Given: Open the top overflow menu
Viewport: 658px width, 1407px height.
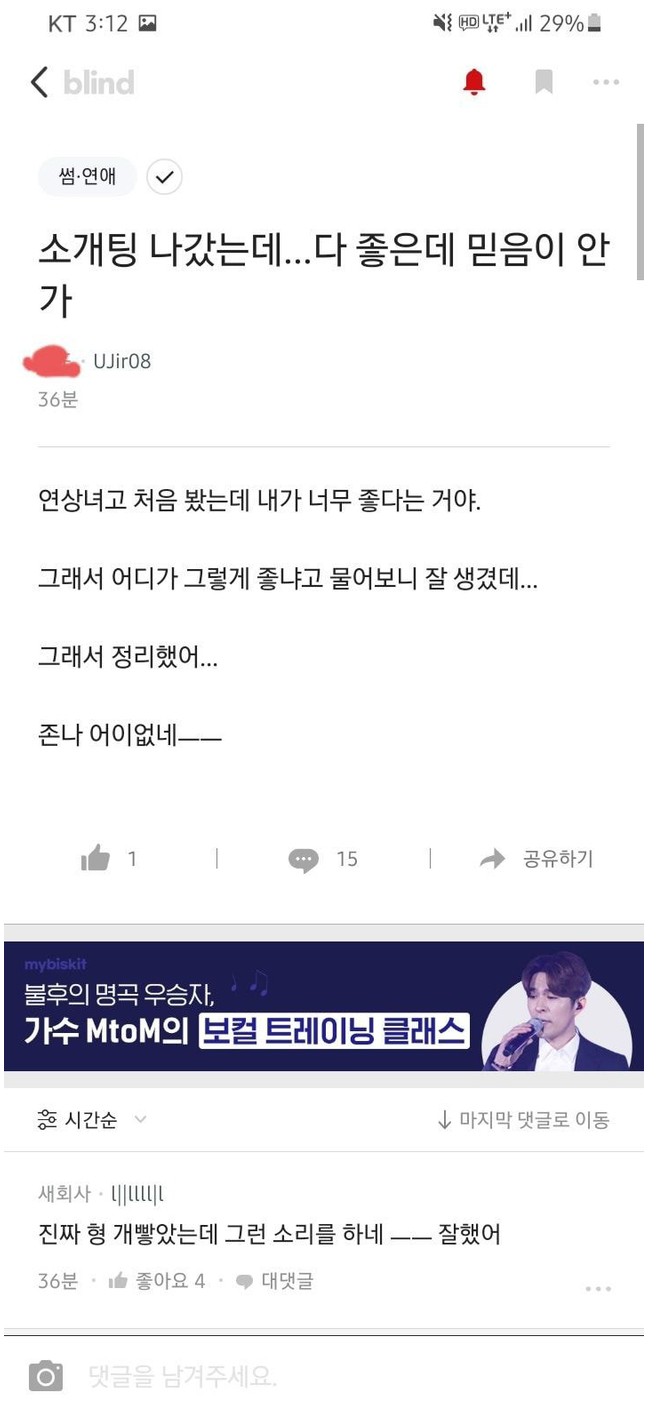Looking at the screenshot, I should pyautogui.click(x=605, y=82).
